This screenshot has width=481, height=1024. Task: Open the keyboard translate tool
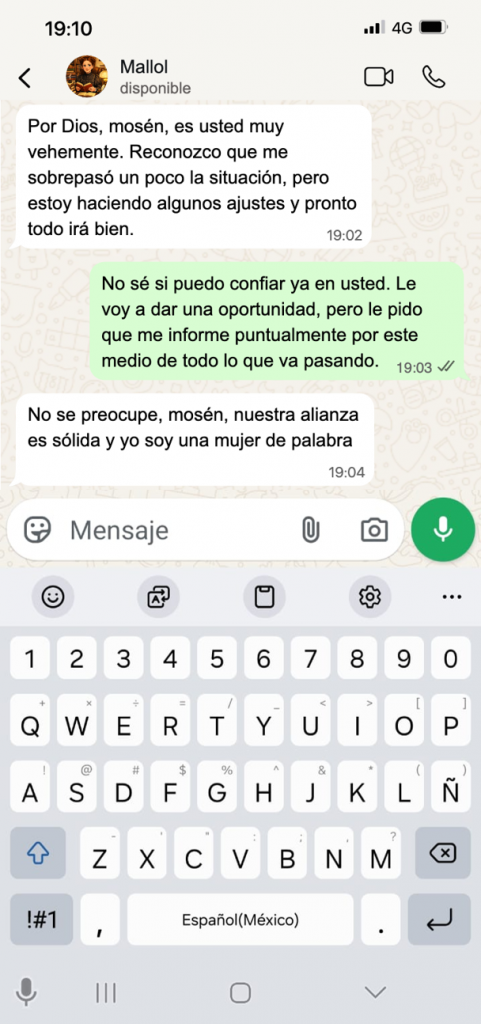159,596
